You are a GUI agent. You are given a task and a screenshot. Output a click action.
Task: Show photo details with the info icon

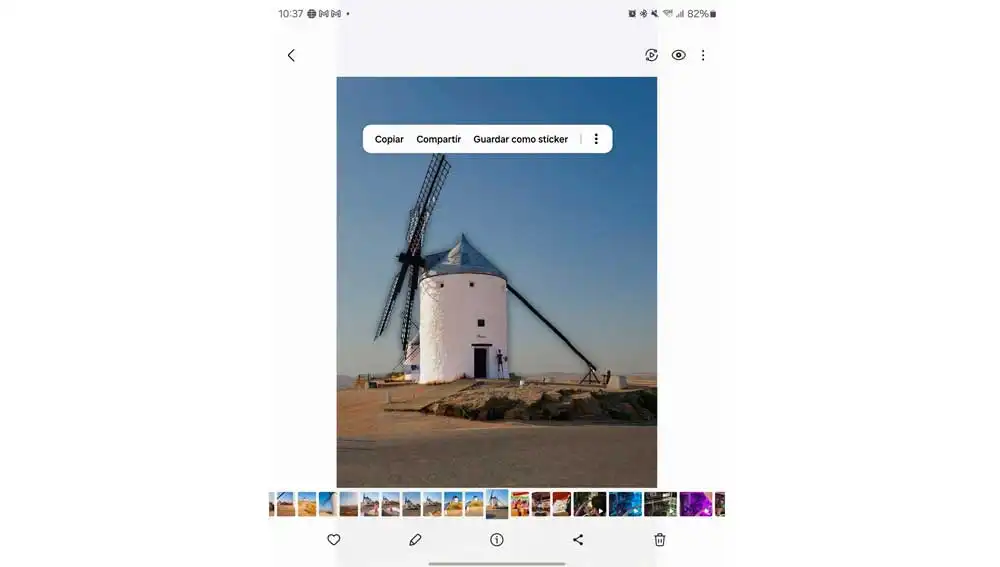coord(497,540)
